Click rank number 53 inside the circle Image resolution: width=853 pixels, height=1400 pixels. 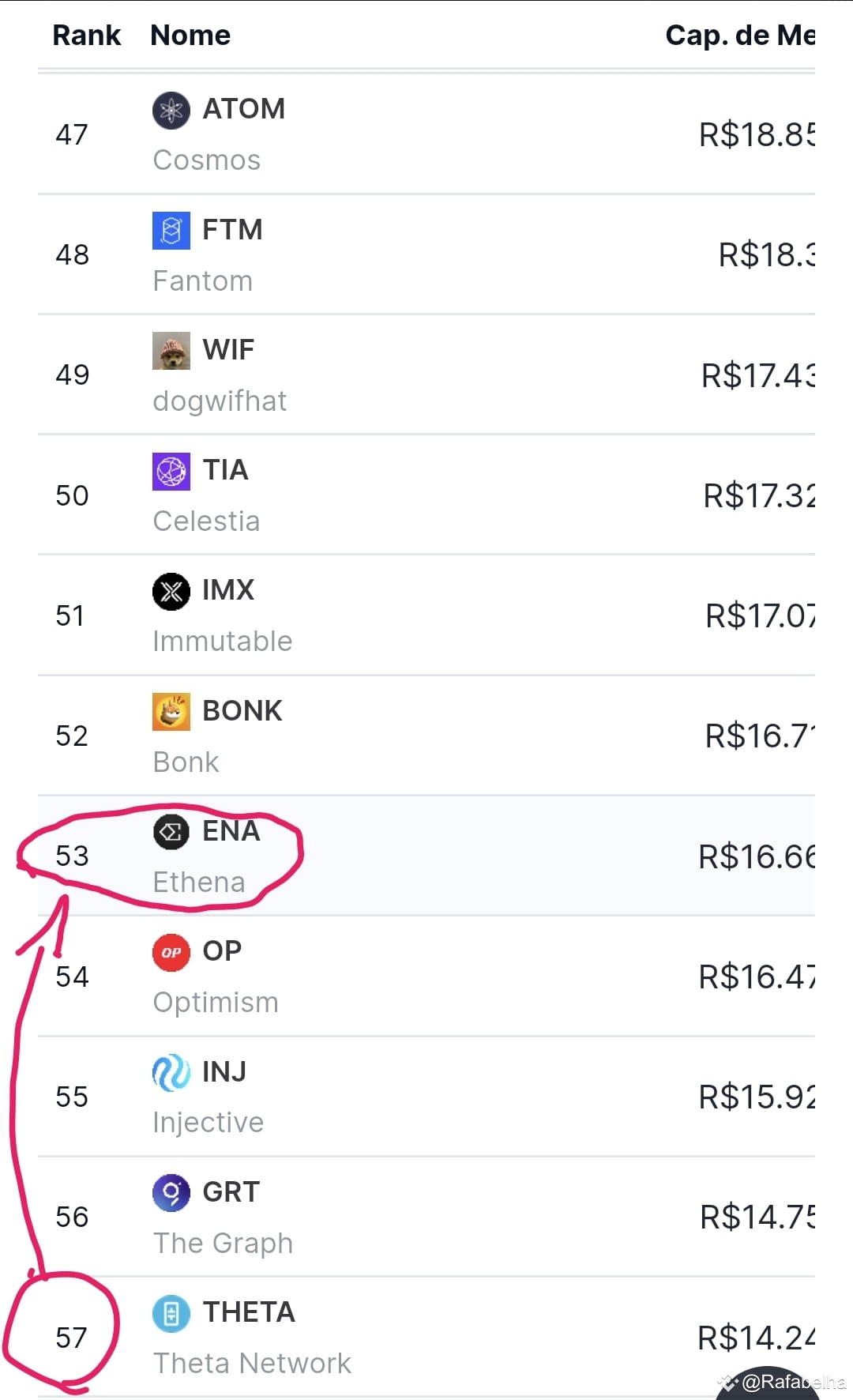(x=71, y=856)
